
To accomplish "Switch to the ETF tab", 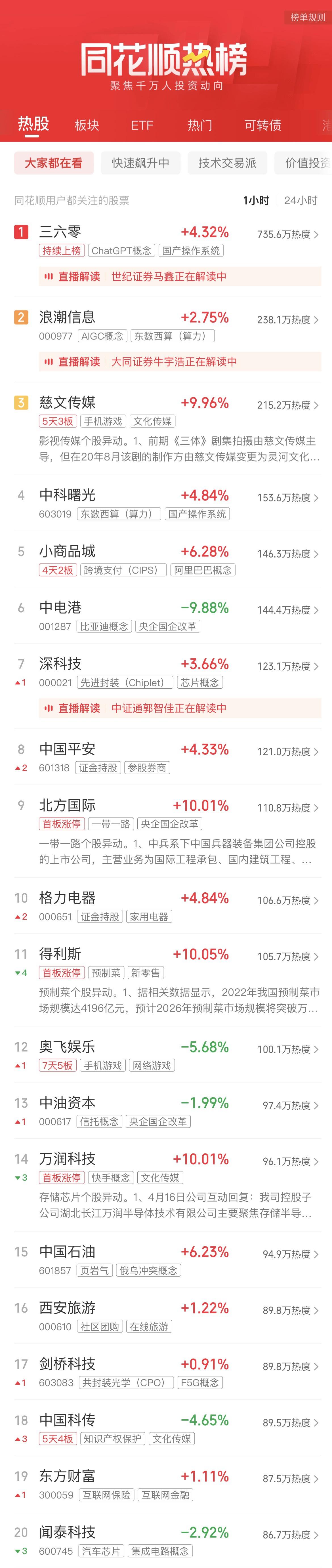I will pos(142,125).
